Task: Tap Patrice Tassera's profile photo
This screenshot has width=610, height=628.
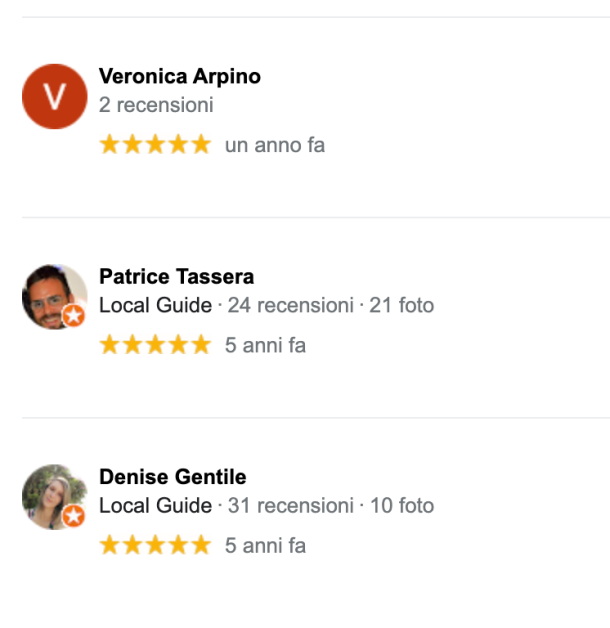Action: [x=54, y=297]
